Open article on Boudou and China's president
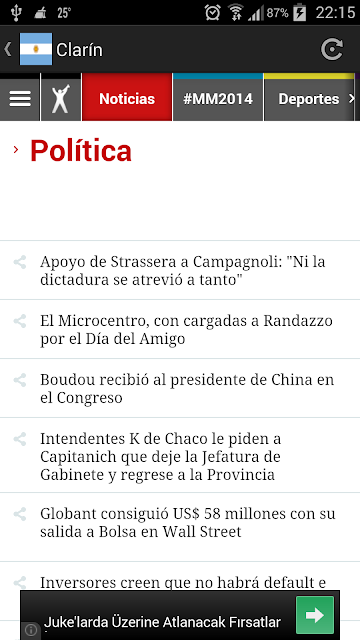Image resolution: width=360 pixels, height=640 pixels. click(187, 388)
